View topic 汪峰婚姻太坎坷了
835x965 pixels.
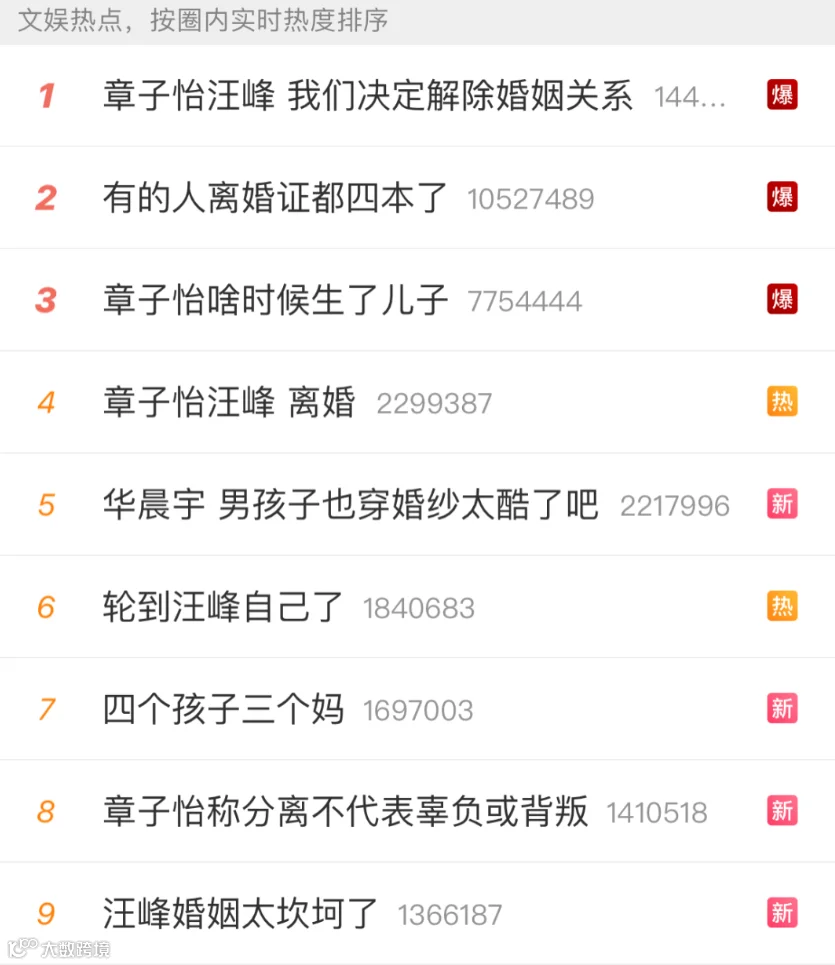pos(417,913)
